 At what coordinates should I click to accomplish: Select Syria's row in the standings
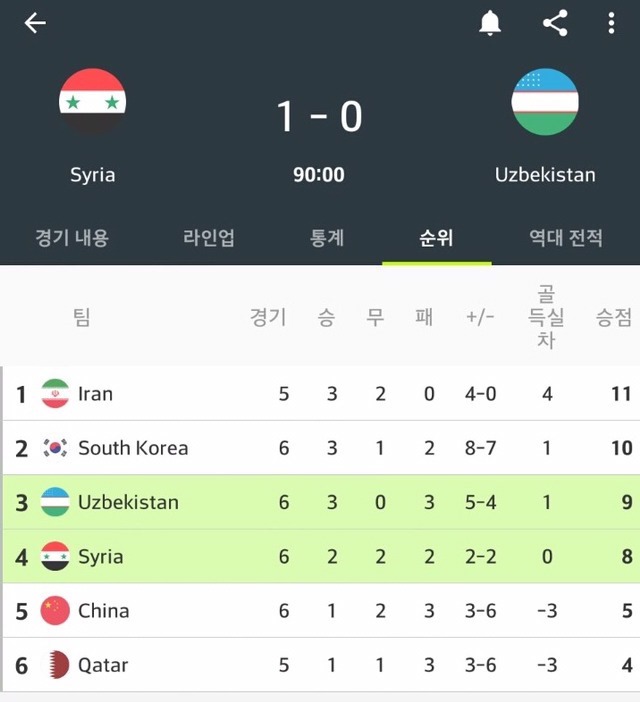pos(320,556)
